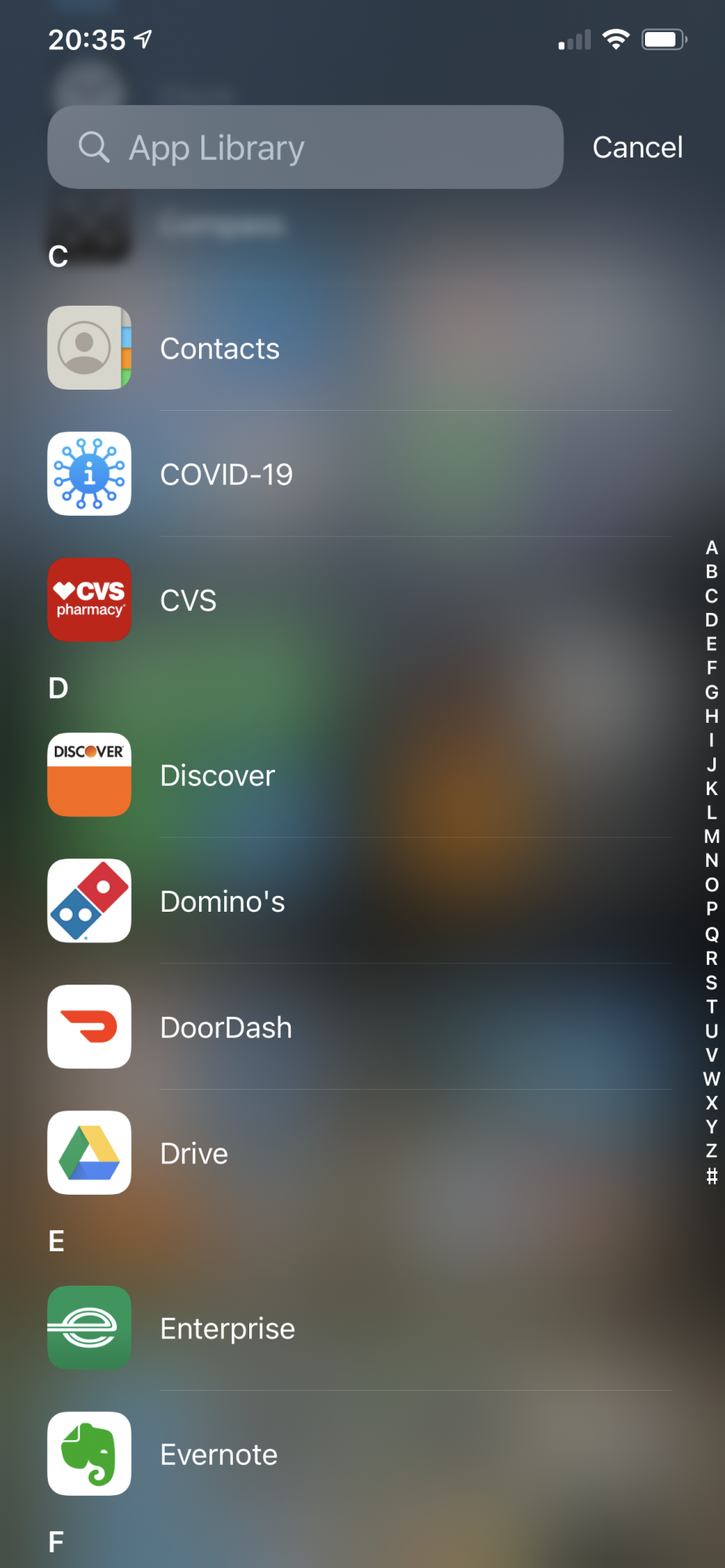Jump to letter A in the index

click(x=711, y=547)
